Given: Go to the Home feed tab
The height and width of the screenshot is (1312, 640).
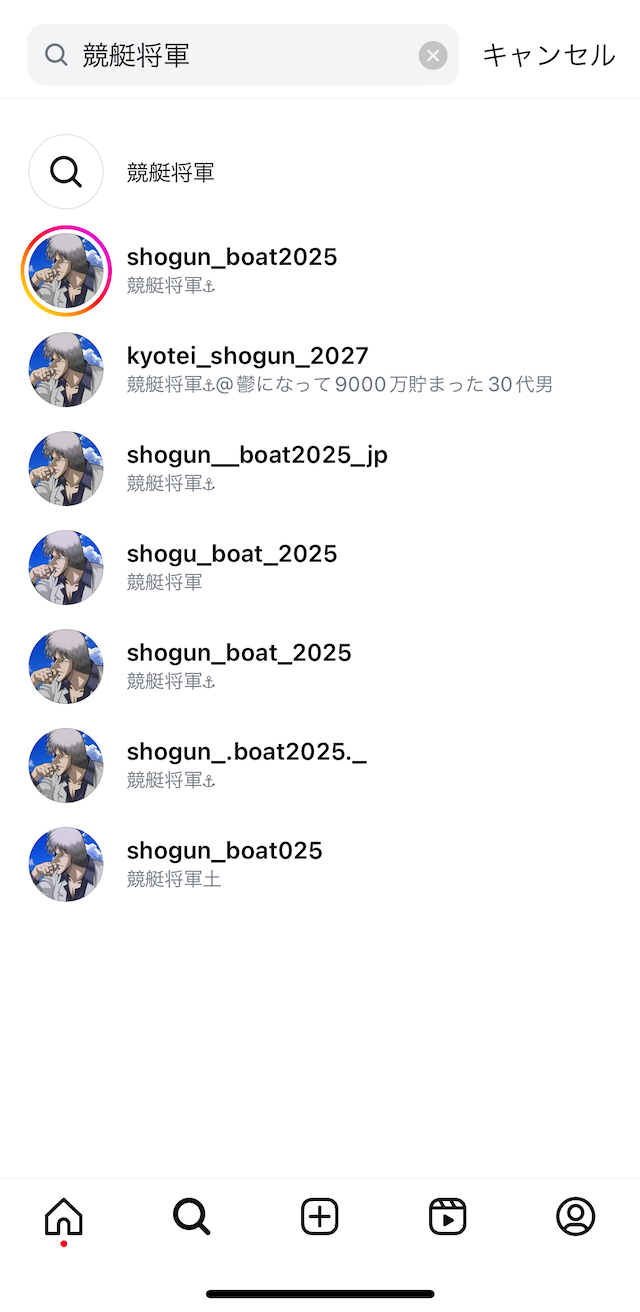Looking at the screenshot, I should pos(64,1217).
